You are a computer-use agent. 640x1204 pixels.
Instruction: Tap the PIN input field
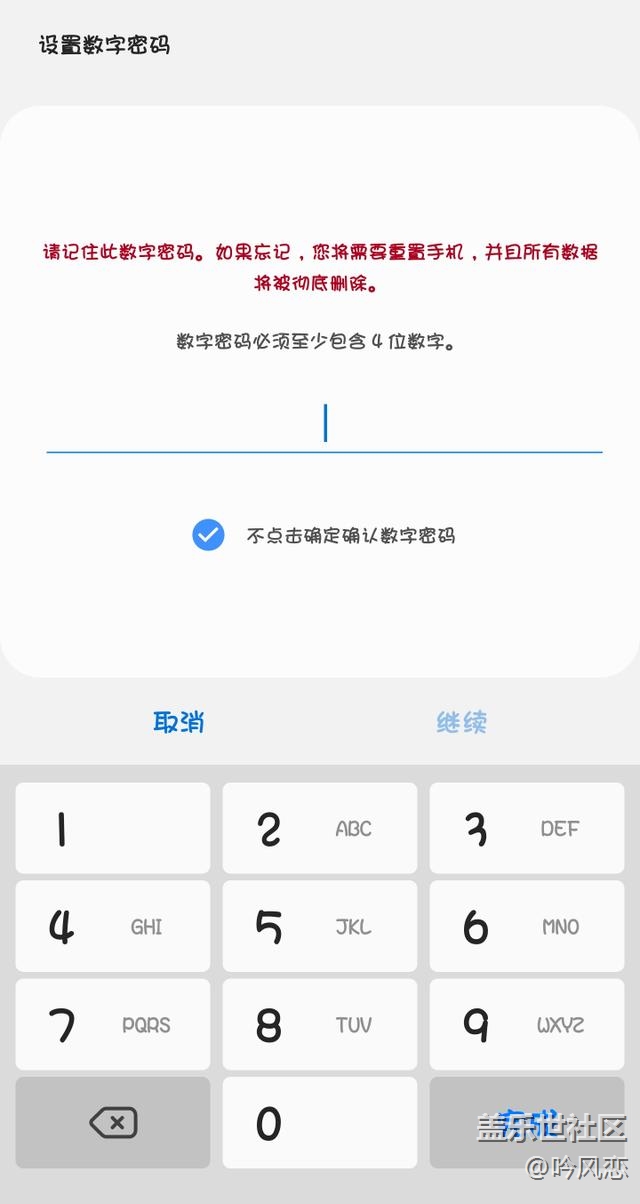[x=324, y=424]
